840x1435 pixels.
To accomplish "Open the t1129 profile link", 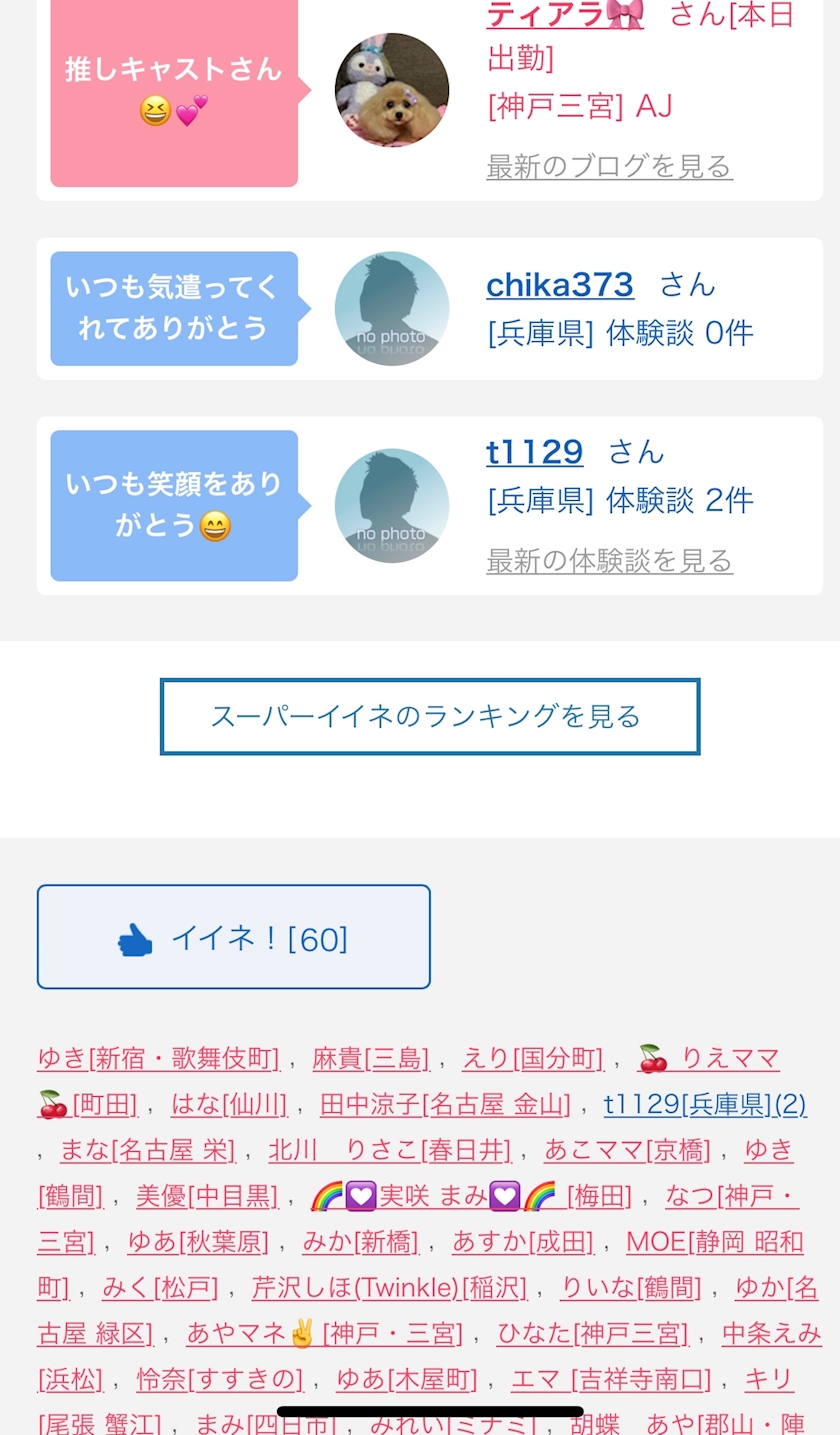I will click(x=535, y=452).
